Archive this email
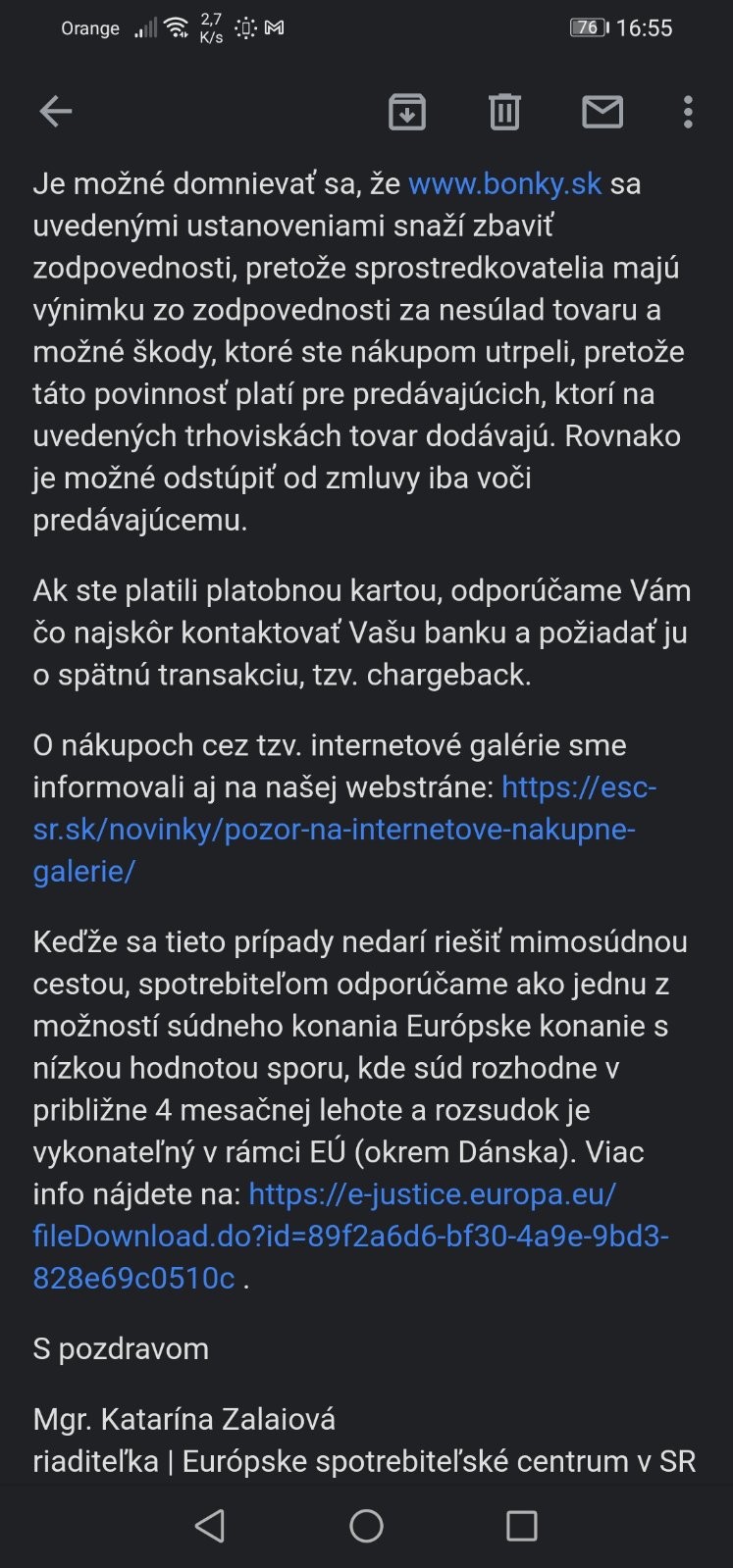The width and height of the screenshot is (733, 1568). pos(407,112)
